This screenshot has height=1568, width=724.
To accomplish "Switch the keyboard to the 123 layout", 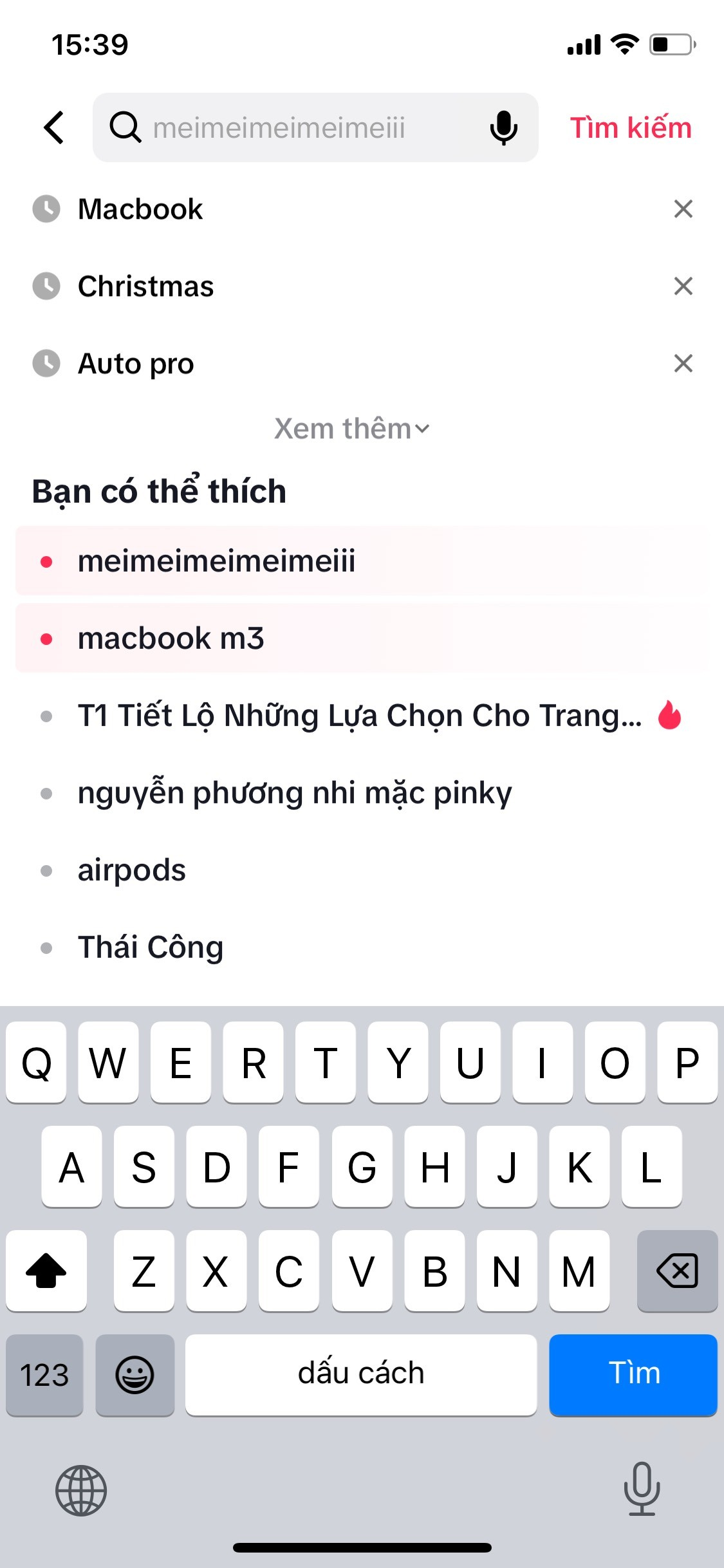I will point(44,1374).
